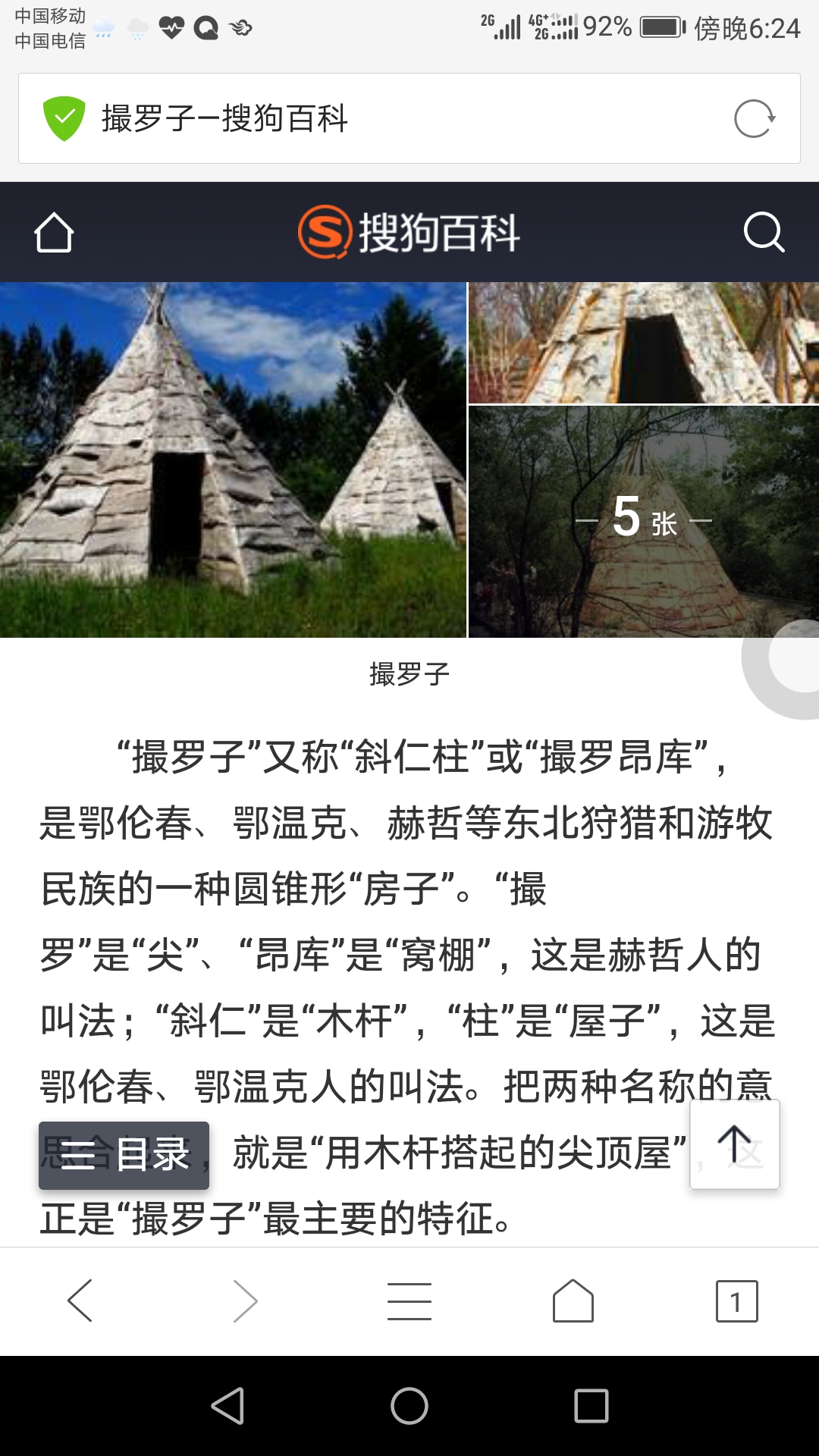Reload the page with the refresh icon
The image size is (819, 1456).
(x=755, y=119)
